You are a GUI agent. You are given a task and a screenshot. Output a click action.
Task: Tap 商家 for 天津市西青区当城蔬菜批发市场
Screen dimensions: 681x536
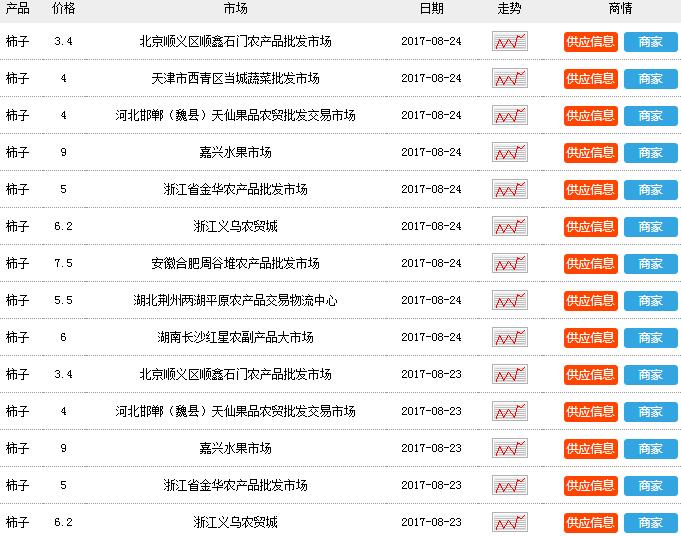[650, 79]
